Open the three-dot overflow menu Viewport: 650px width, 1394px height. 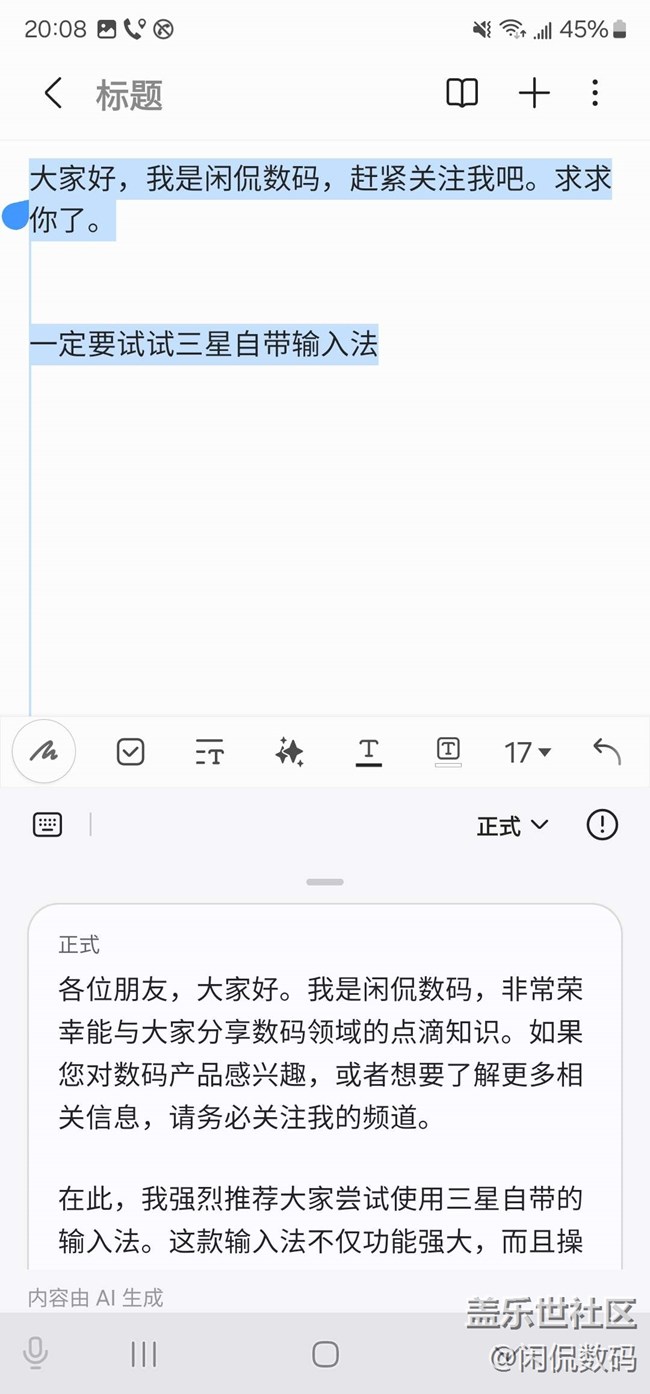(595, 94)
